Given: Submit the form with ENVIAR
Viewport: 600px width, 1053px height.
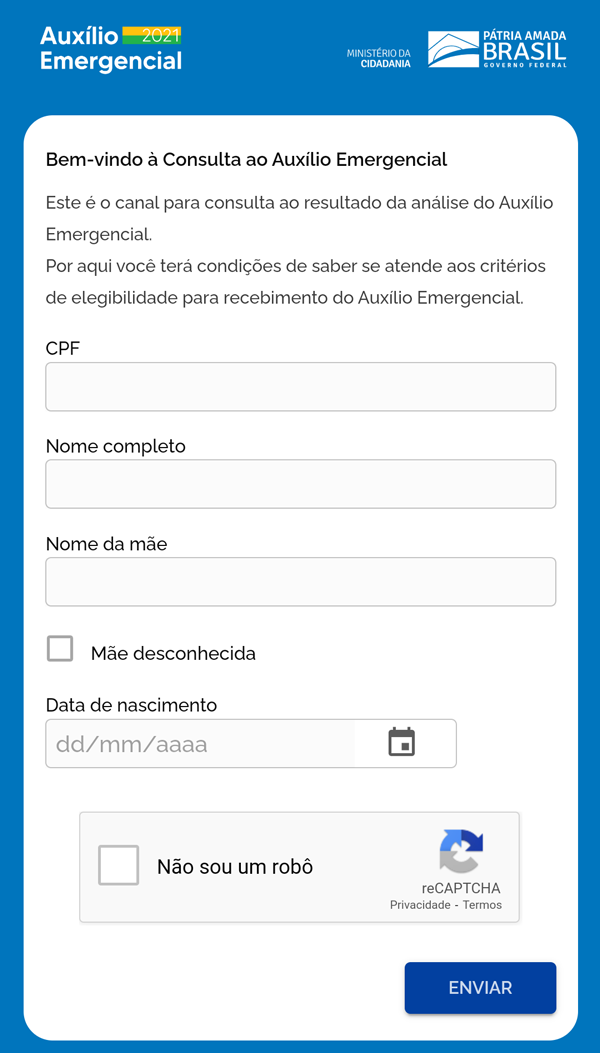Looking at the screenshot, I should 480,988.
